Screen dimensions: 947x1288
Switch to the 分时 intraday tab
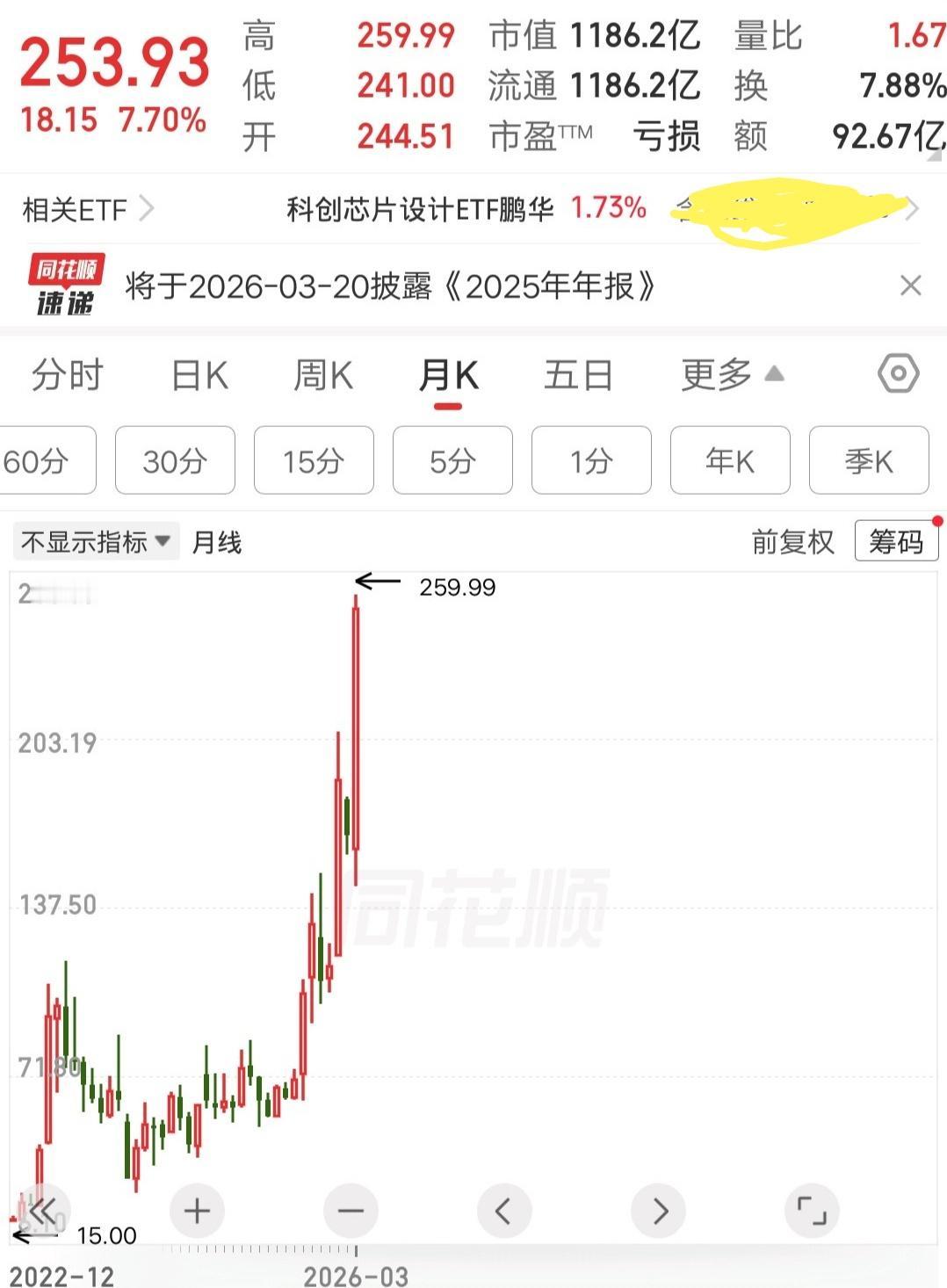click(66, 374)
